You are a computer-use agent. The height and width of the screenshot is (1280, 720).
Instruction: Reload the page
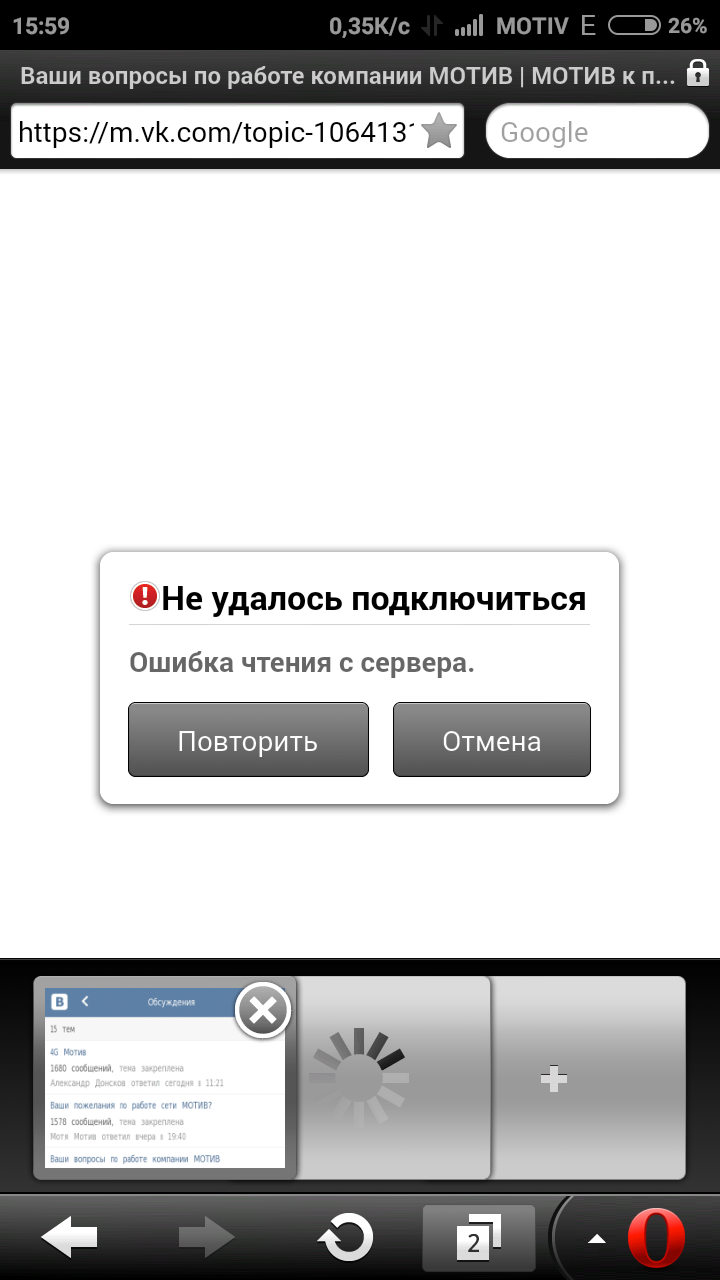(x=345, y=1238)
